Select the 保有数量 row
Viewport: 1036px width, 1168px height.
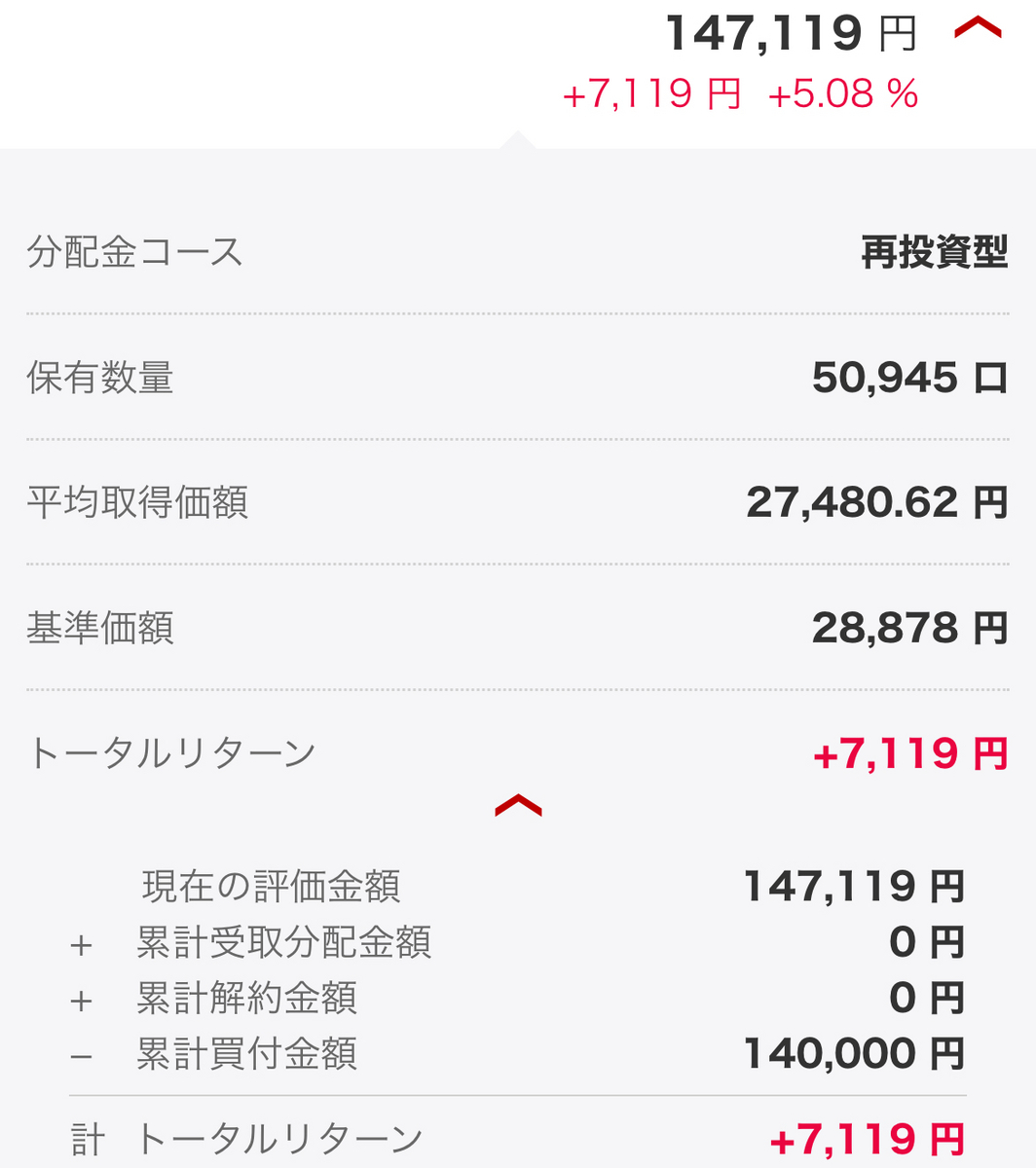pyautogui.click(x=102, y=378)
